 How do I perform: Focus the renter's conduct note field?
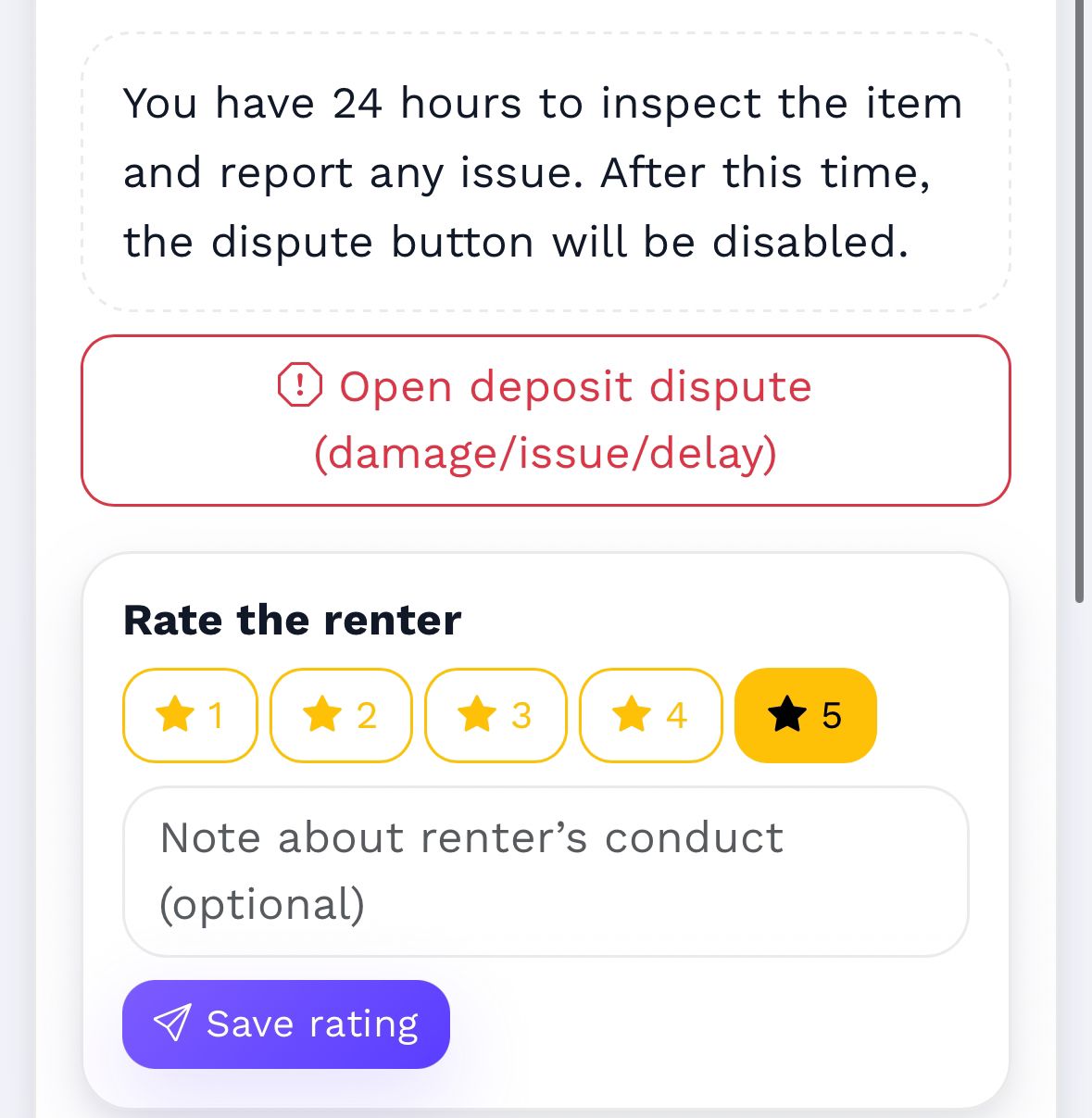(x=546, y=871)
